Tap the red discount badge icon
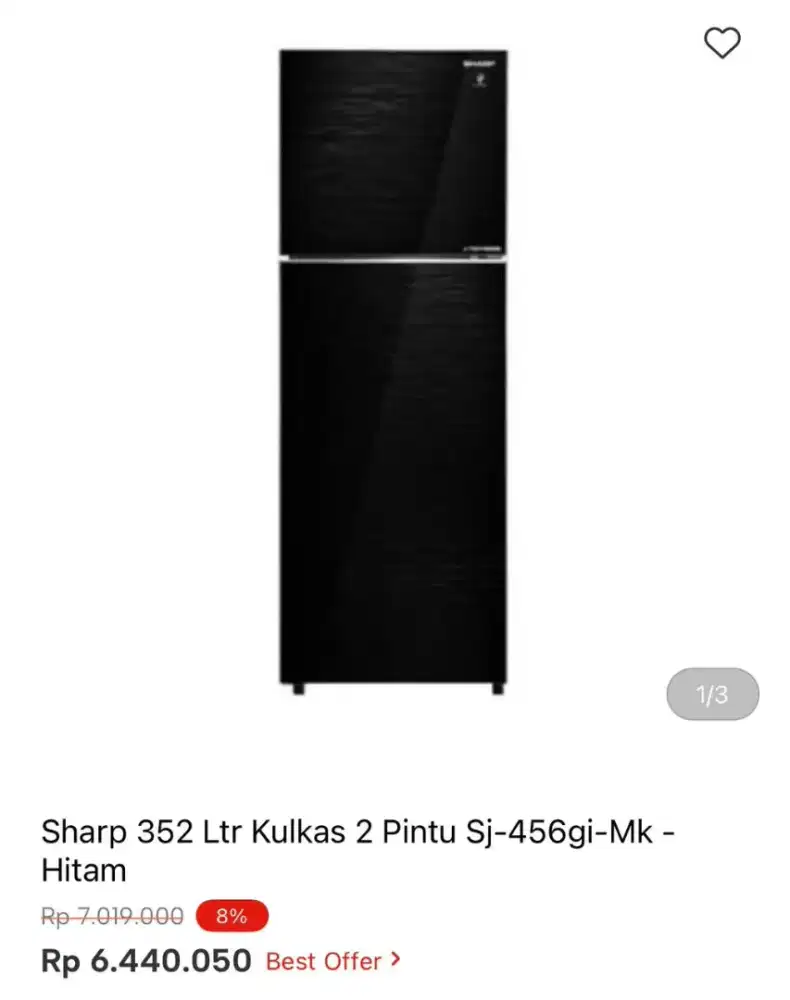This screenshot has width=790, height=1000. pyautogui.click(x=230, y=916)
